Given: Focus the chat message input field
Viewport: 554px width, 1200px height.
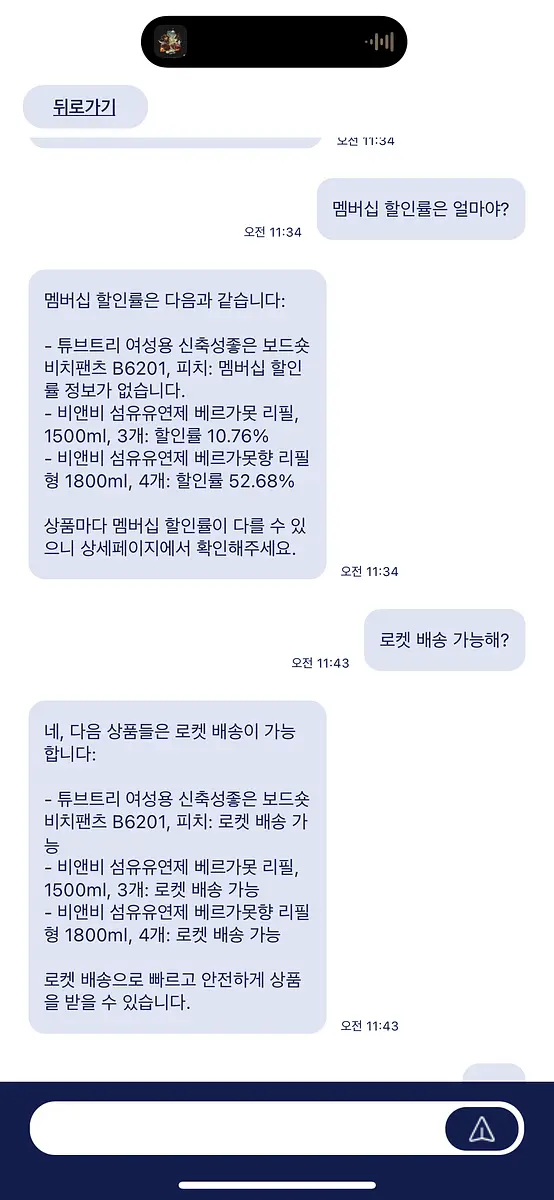Looking at the screenshot, I should [x=237, y=1129].
